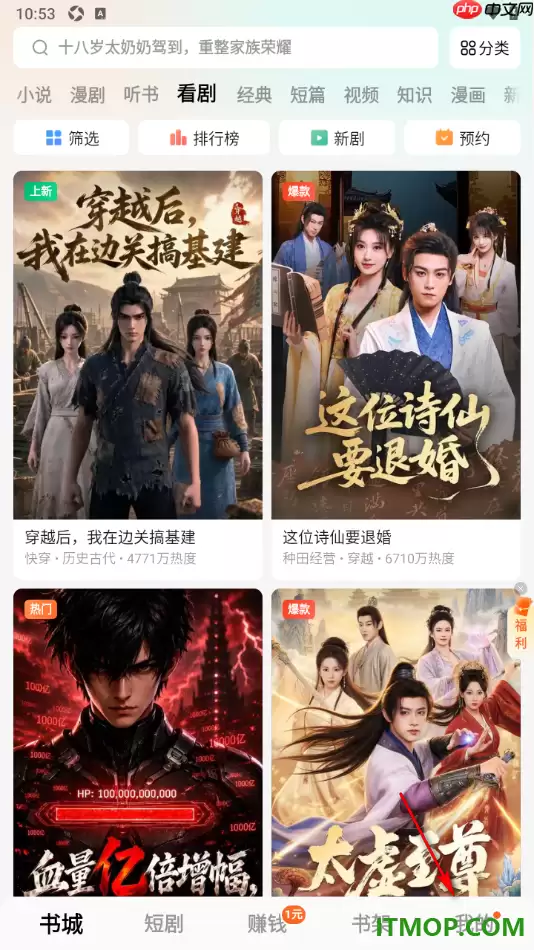The image size is (534, 950).
Task: Open the 排行榜 rankings
Action: point(204,138)
